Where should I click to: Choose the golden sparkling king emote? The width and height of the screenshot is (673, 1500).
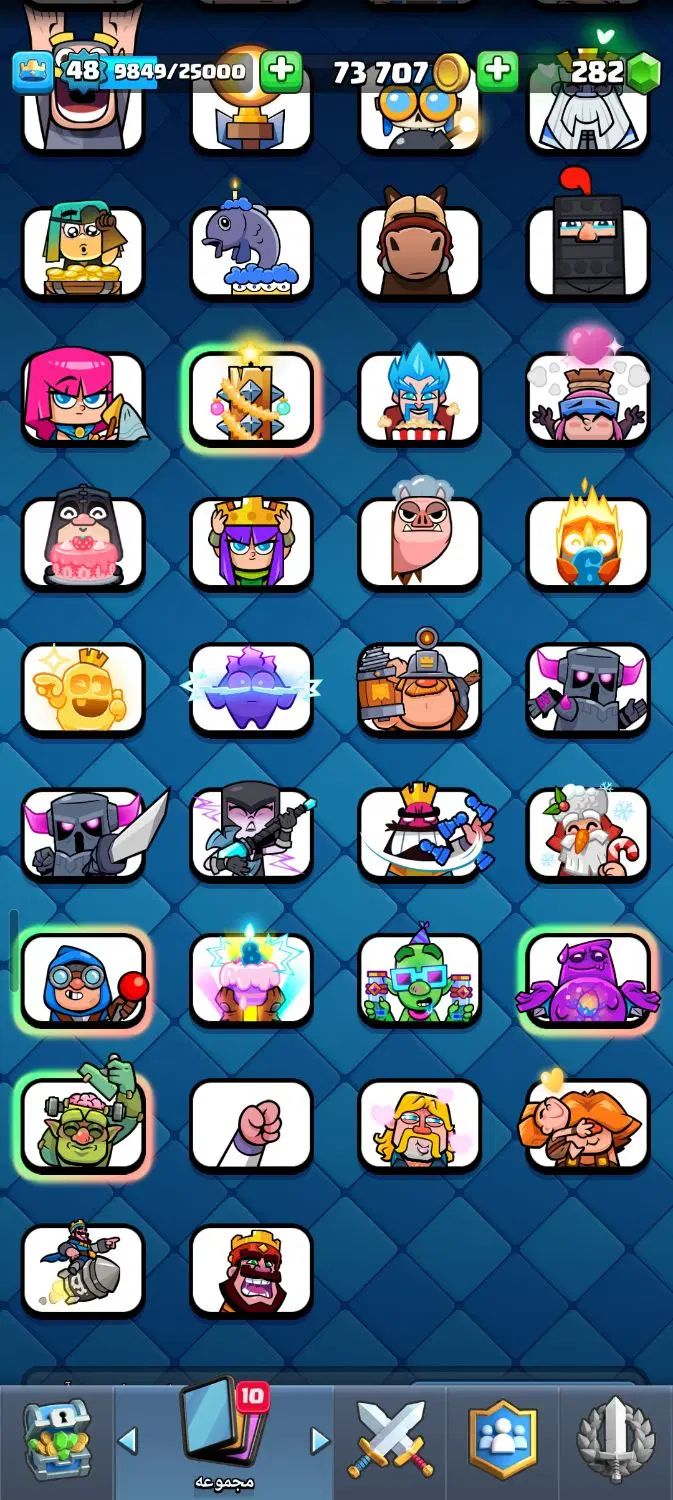pyautogui.click(x=83, y=688)
